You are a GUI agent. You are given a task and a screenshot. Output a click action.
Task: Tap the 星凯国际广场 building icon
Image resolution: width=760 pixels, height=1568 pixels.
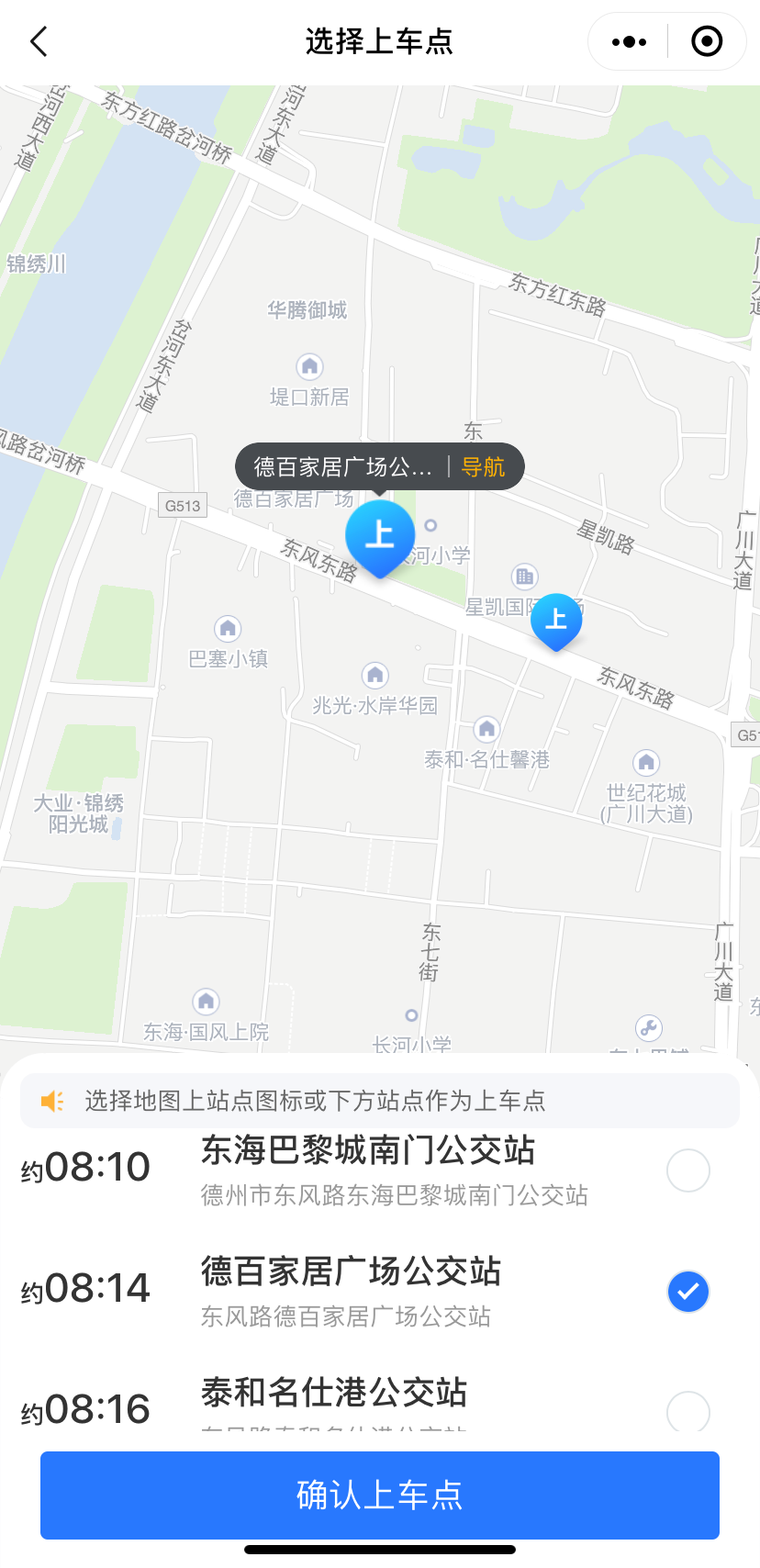524,577
